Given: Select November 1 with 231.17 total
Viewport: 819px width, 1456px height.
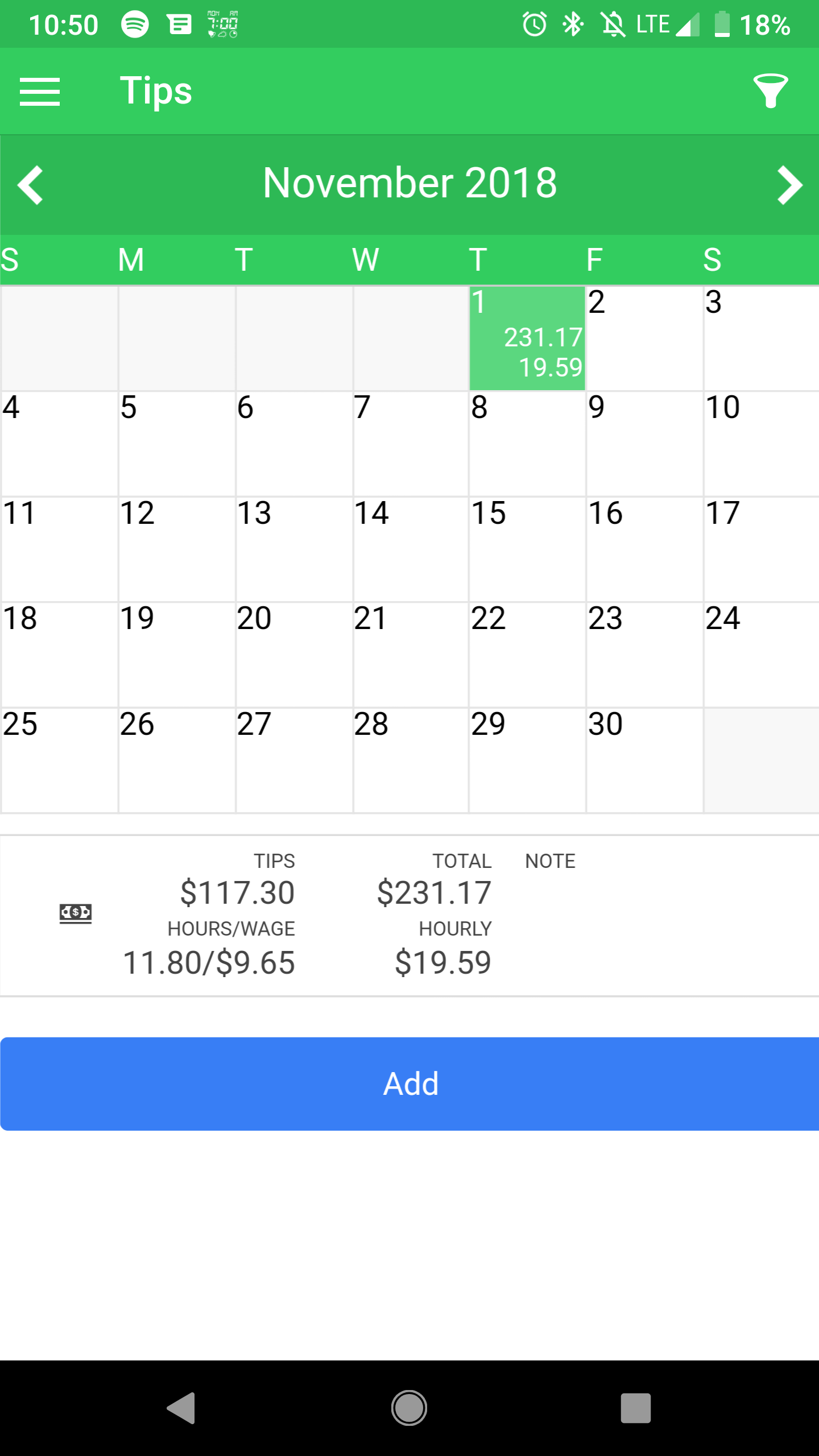Looking at the screenshot, I should click(527, 338).
